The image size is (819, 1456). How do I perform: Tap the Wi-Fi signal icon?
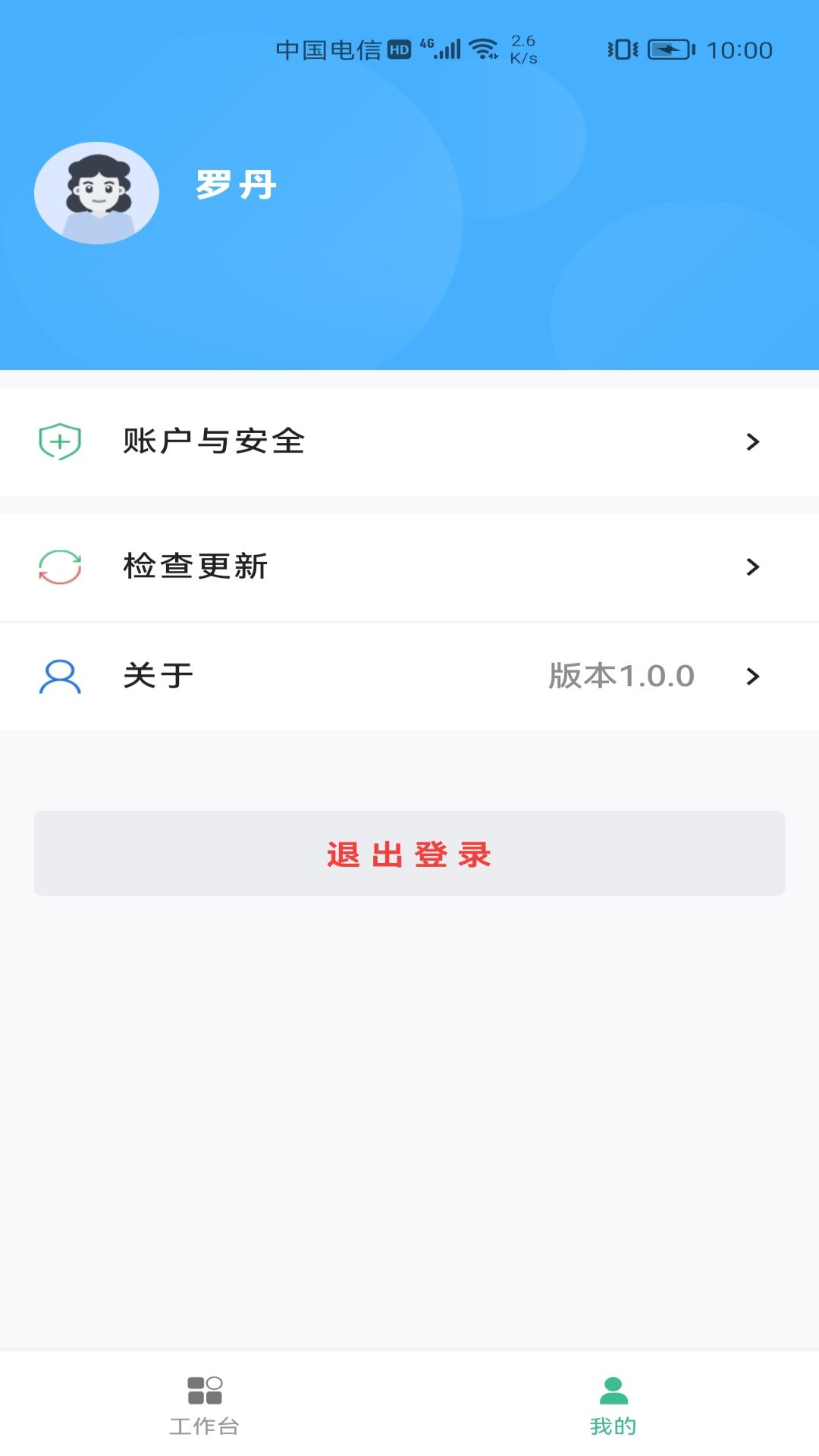click(484, 48)
